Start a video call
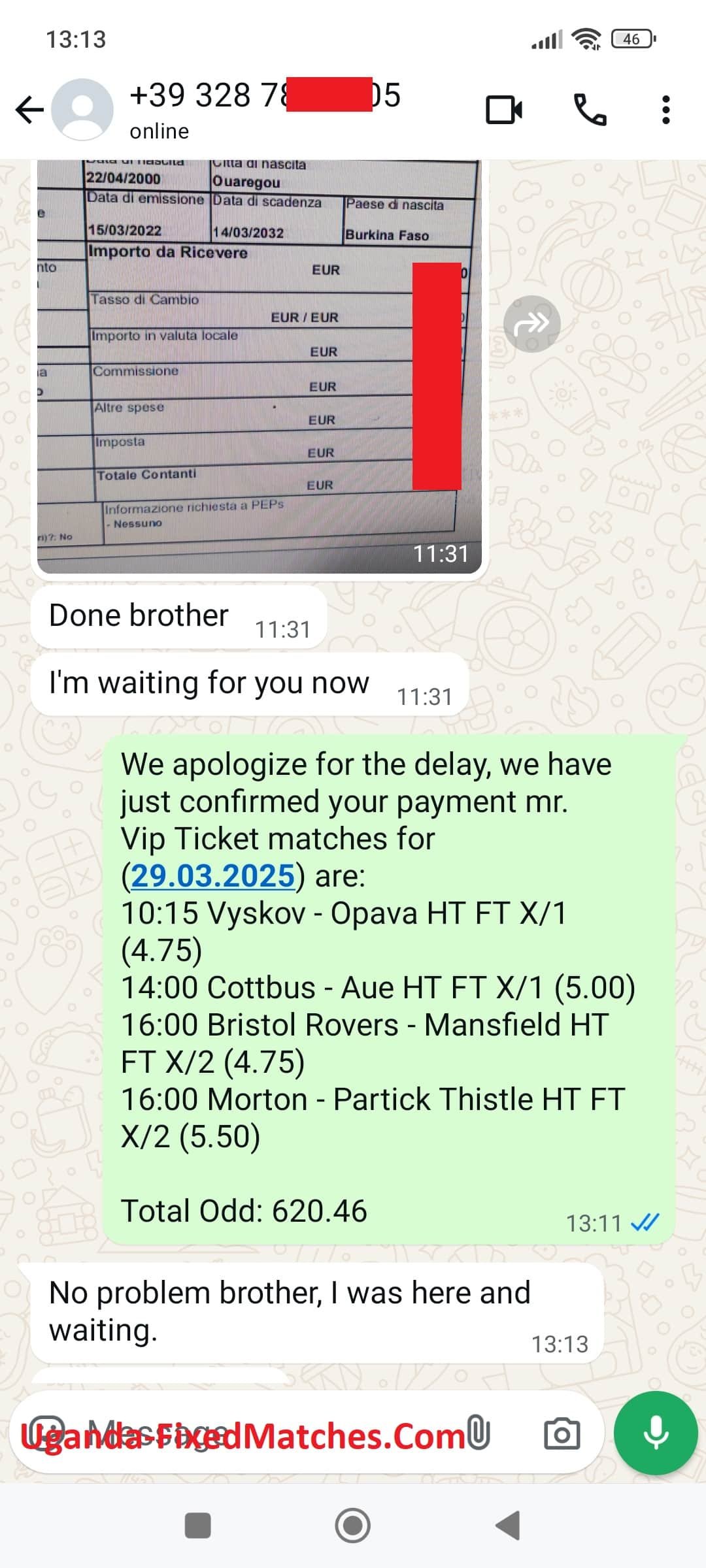 503,109
